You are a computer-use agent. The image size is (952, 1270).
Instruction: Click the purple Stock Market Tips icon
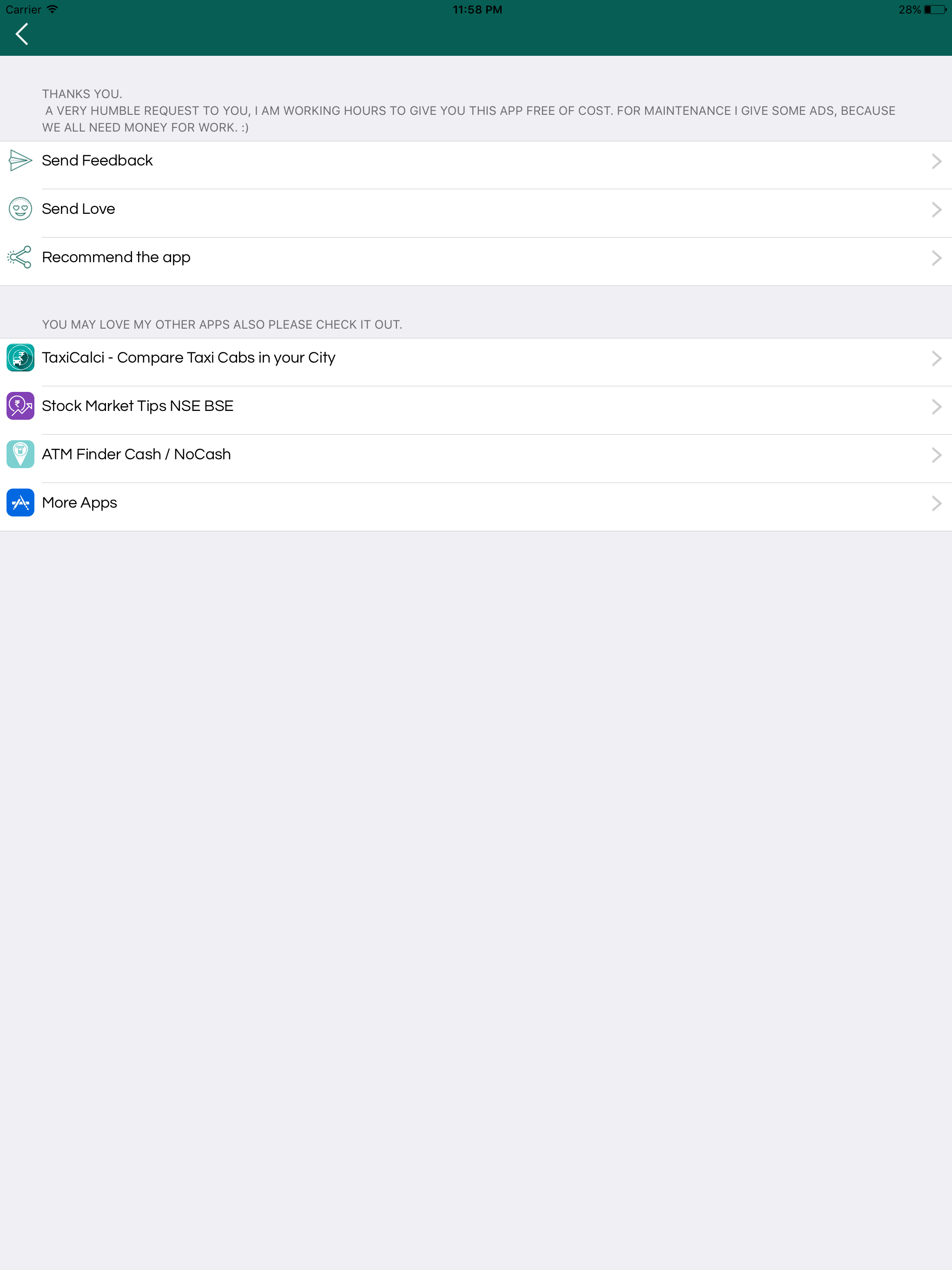tap(20, 406)
